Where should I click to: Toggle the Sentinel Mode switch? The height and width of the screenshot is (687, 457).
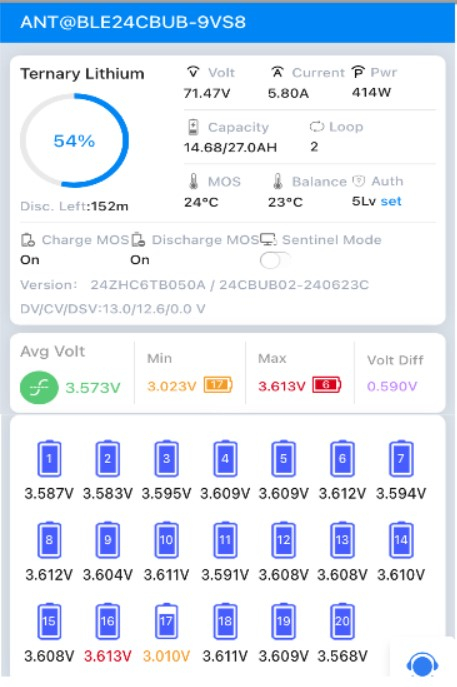click(274, 261)
